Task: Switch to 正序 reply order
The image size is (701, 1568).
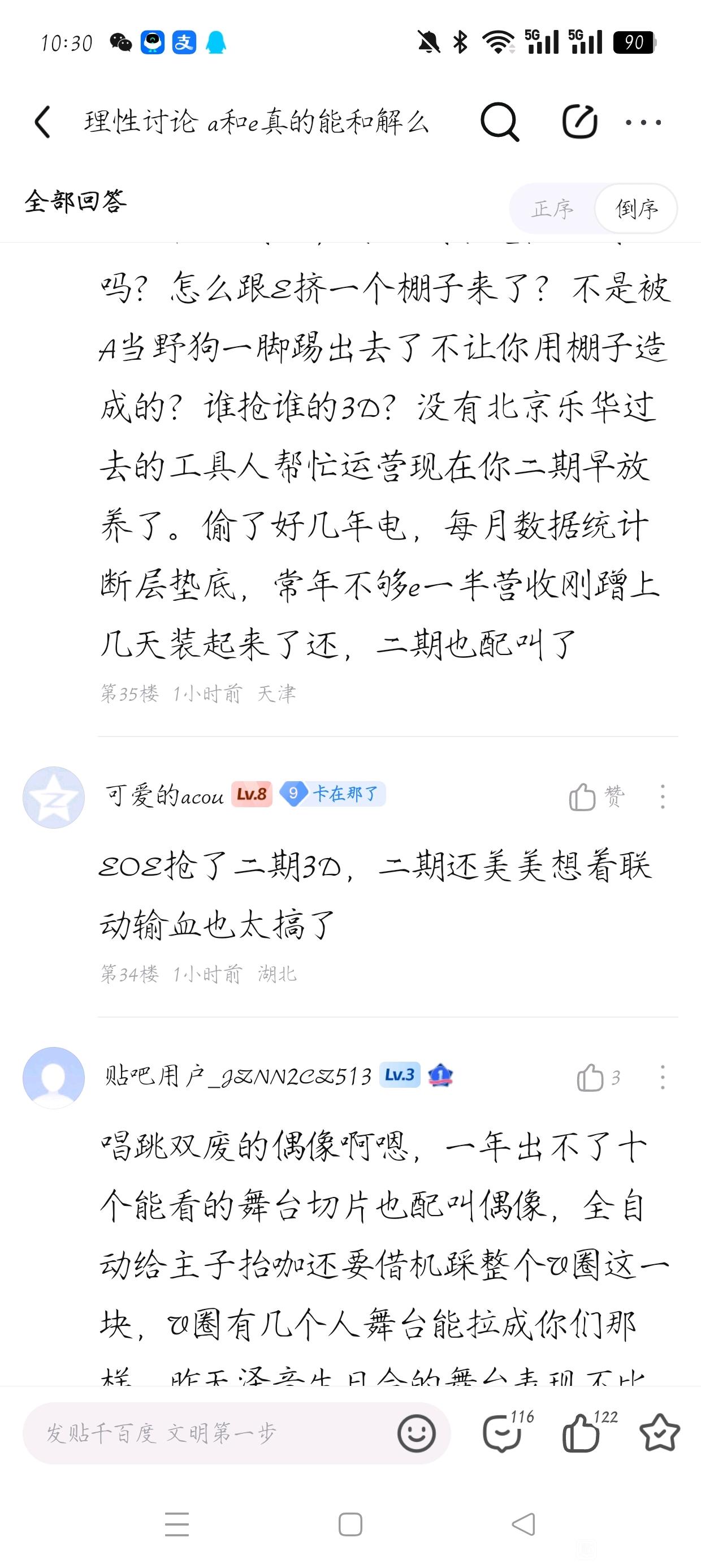Action: click(x=552, y=209)
